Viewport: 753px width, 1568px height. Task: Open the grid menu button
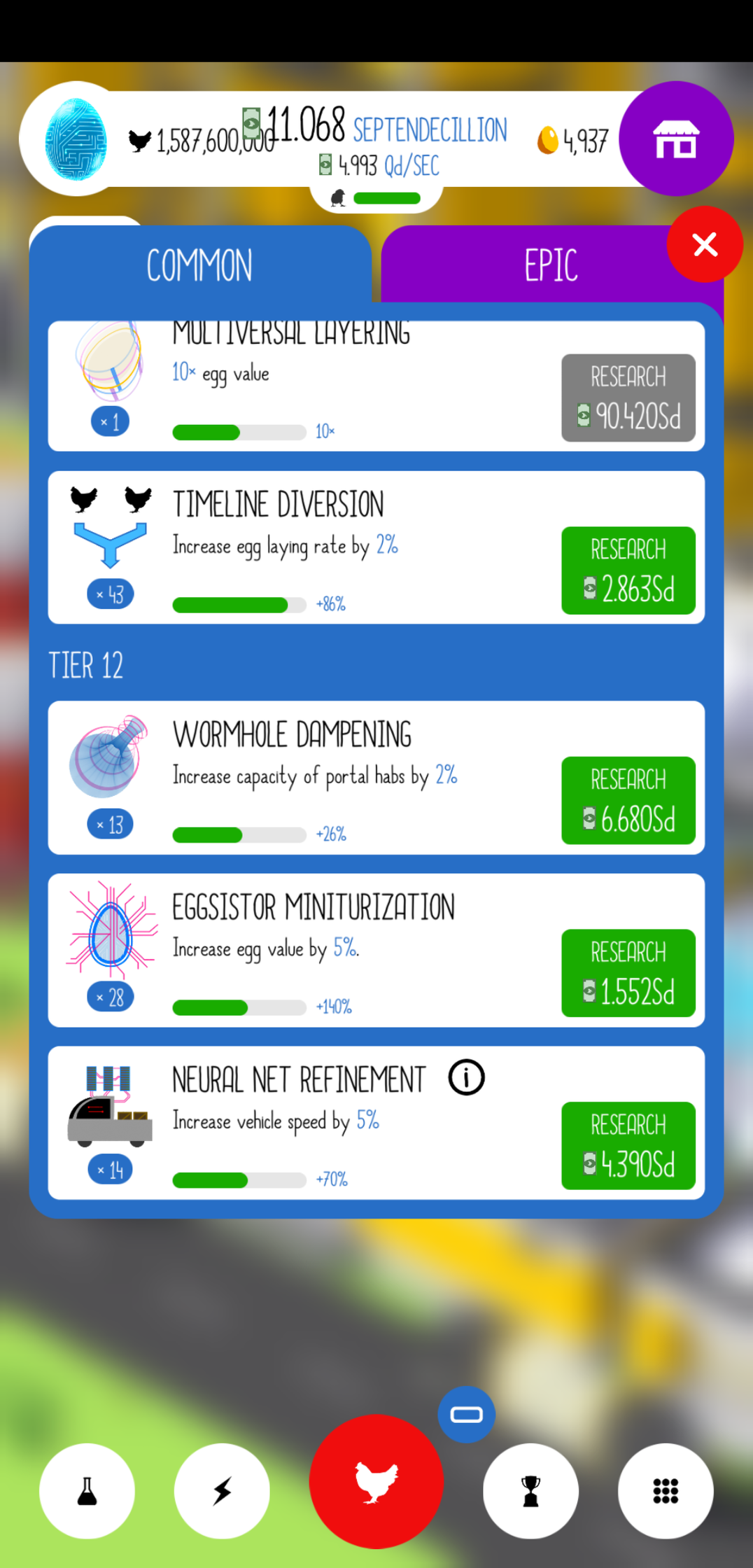(665, 1491)
